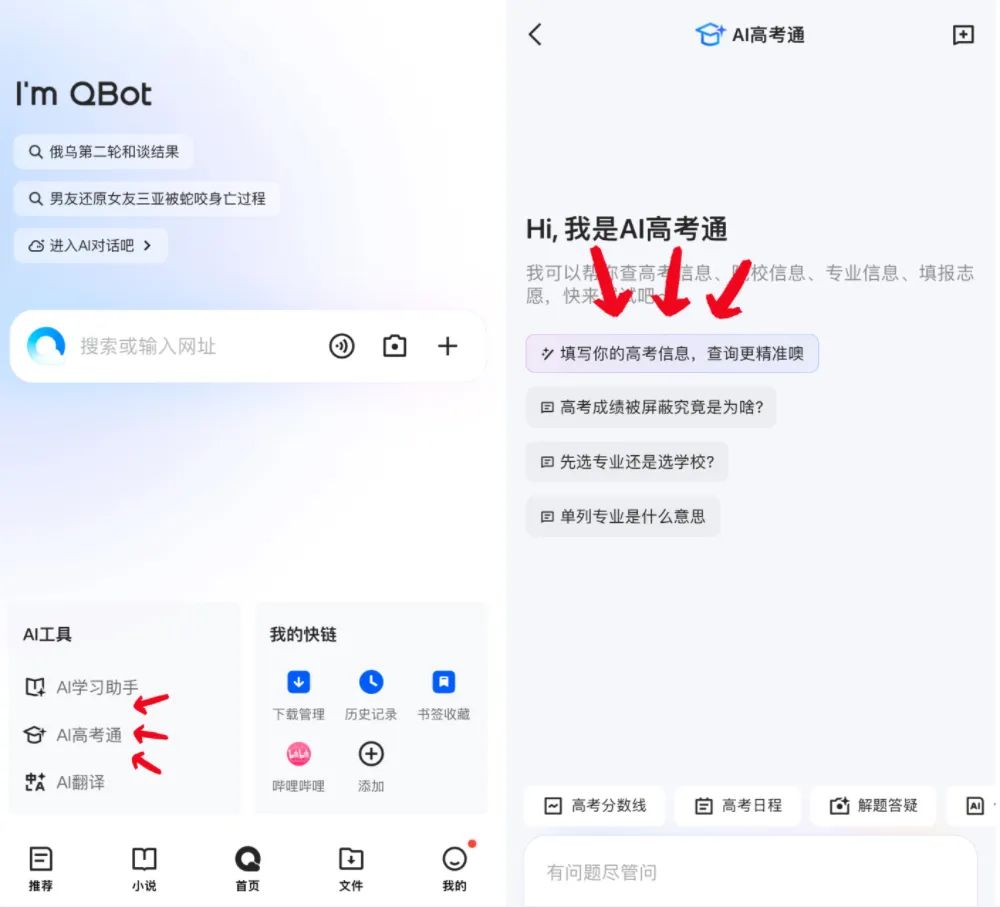Enter AI chat via 进入AI对话吧
The height and width of the screenshot is (907, 1000).
(x=91, y=245)
